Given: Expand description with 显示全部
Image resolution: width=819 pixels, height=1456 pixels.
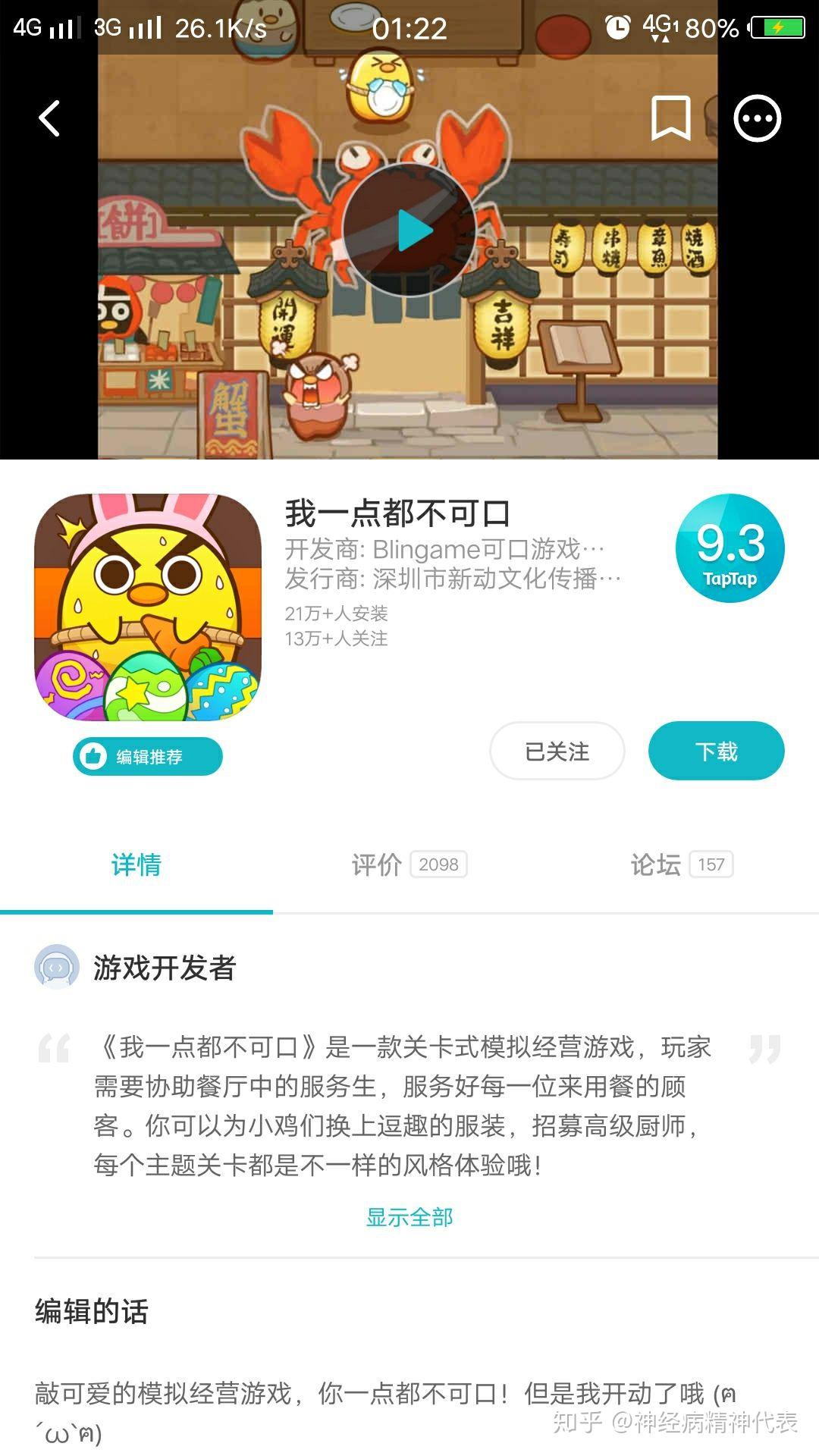Looking at the screenshot, I should [409, 1217].
